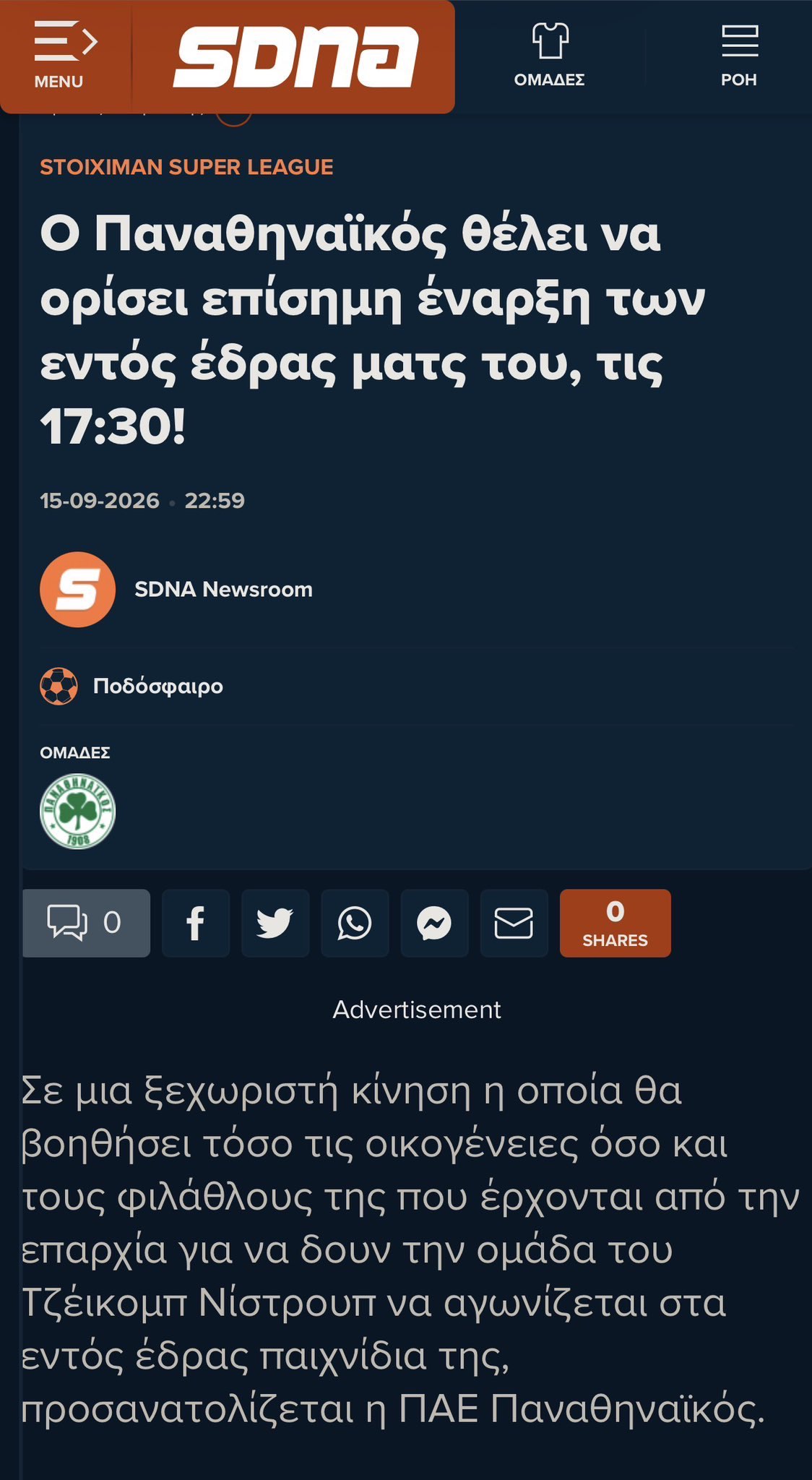812x1480 pixels.
Task: Share the article via Messenger
Action: coord(434,923)
